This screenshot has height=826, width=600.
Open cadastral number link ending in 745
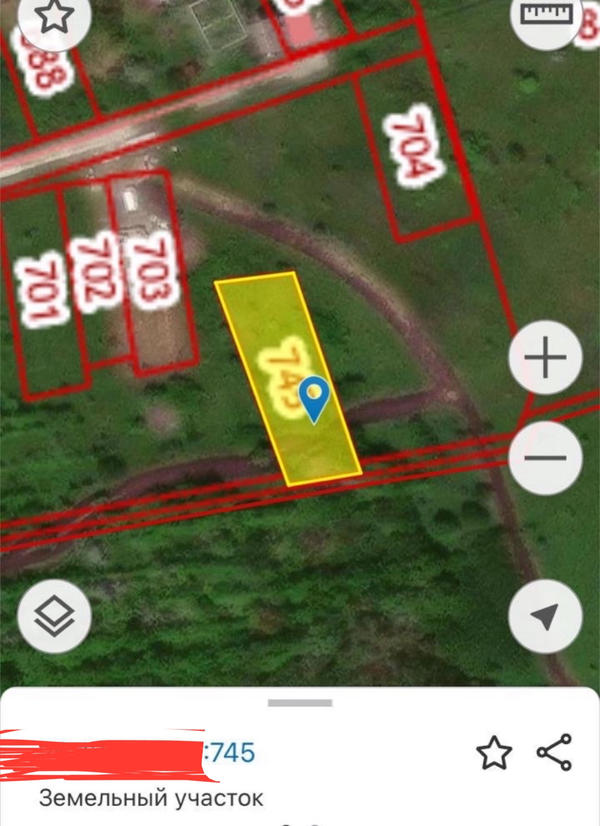[x=231, y=753]
